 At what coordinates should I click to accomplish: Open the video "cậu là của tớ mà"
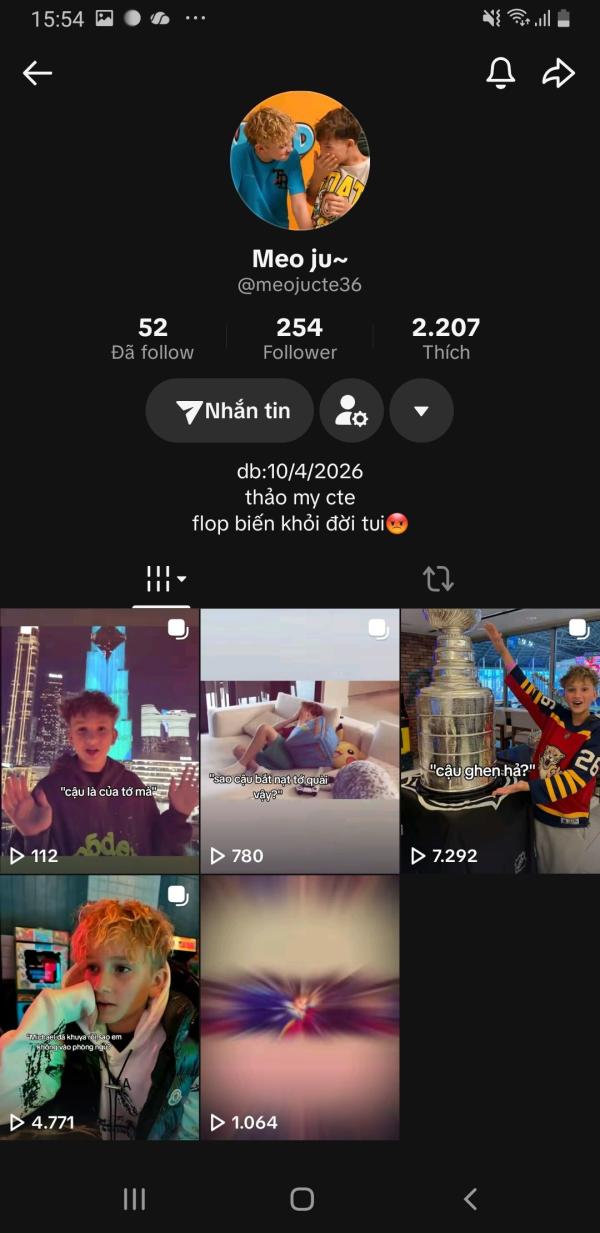point(99,740)
